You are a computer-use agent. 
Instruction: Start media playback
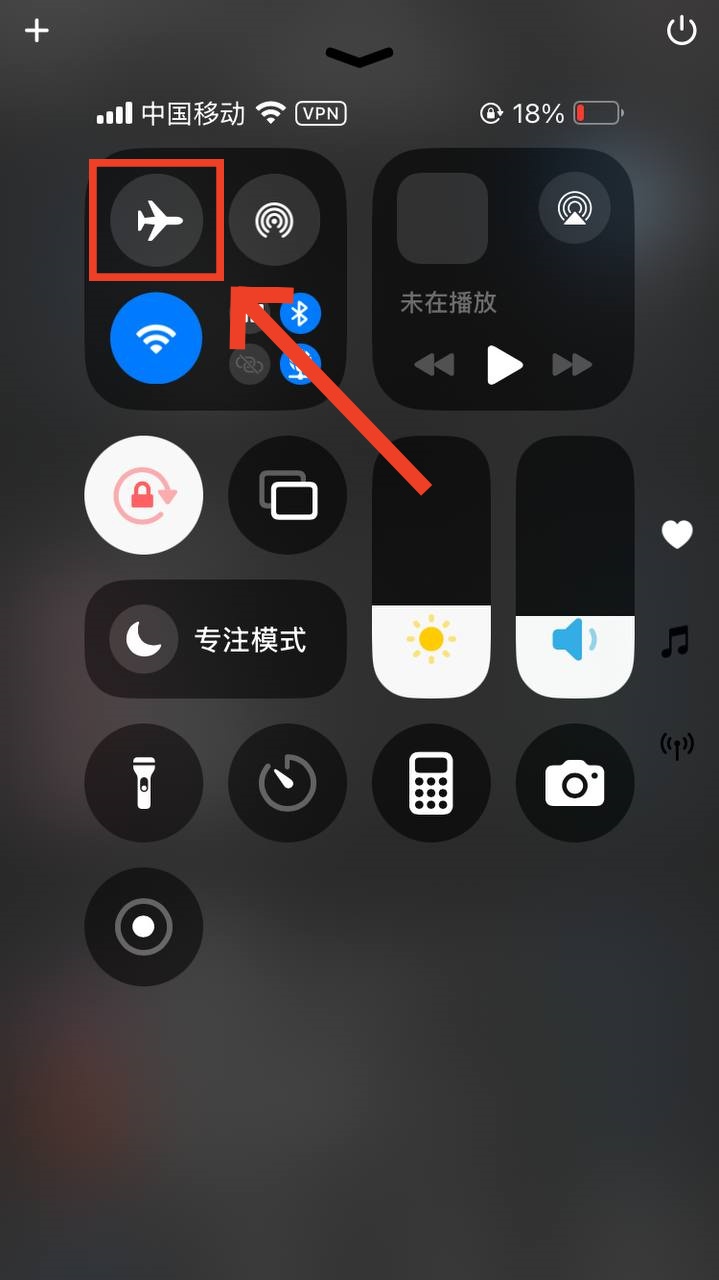(504, 365)
